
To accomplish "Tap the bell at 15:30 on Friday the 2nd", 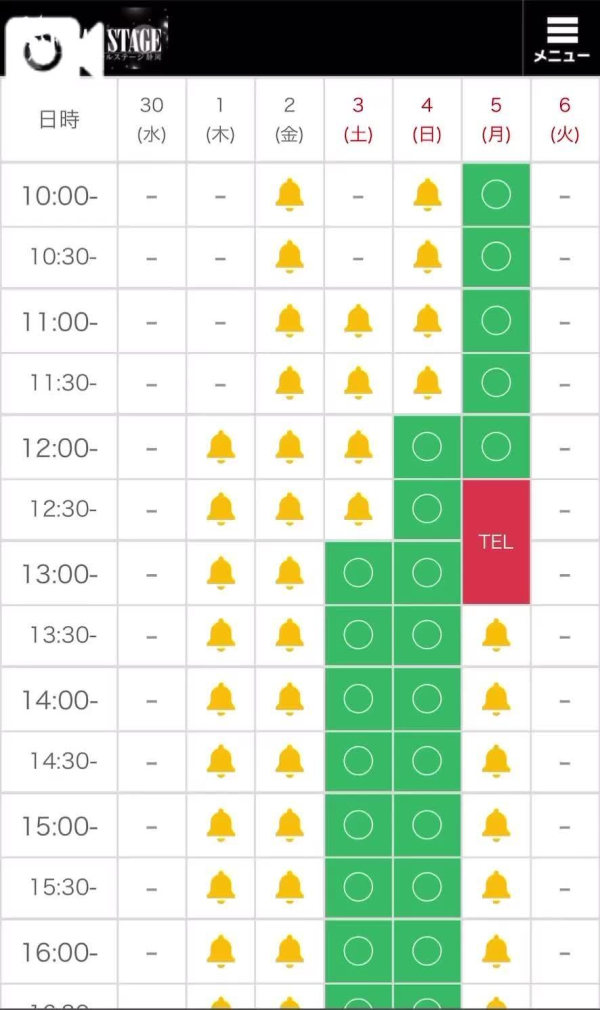I will (x=289, y=888).
